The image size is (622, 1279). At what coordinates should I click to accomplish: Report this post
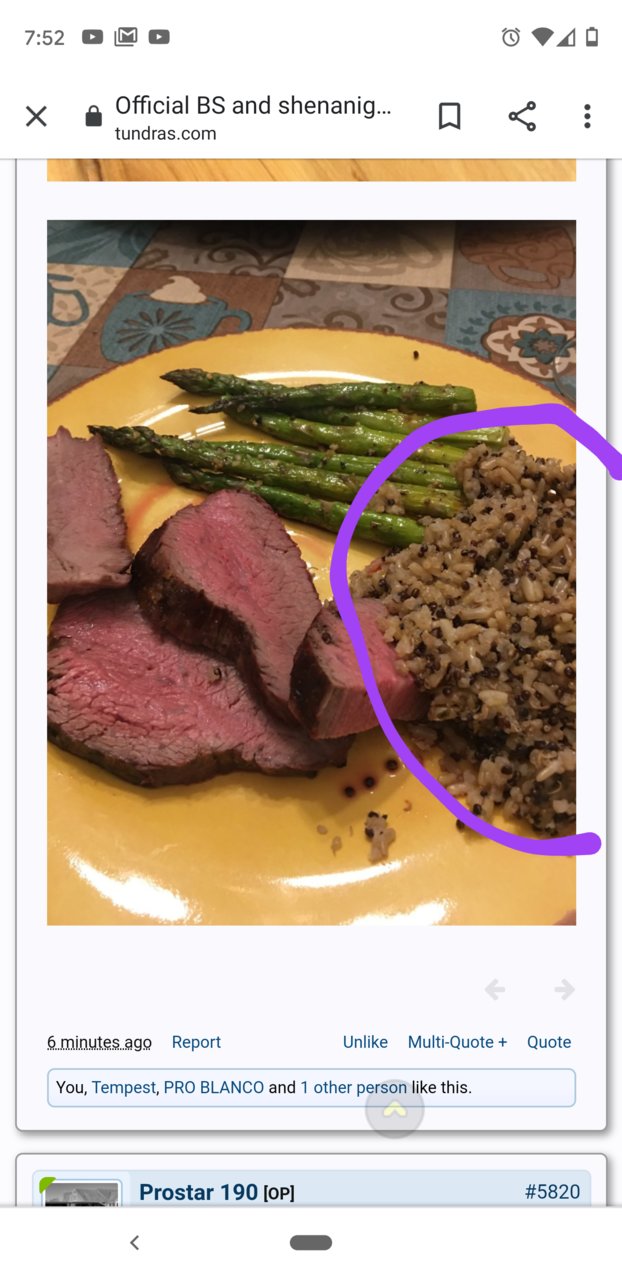coord(196,1042)
